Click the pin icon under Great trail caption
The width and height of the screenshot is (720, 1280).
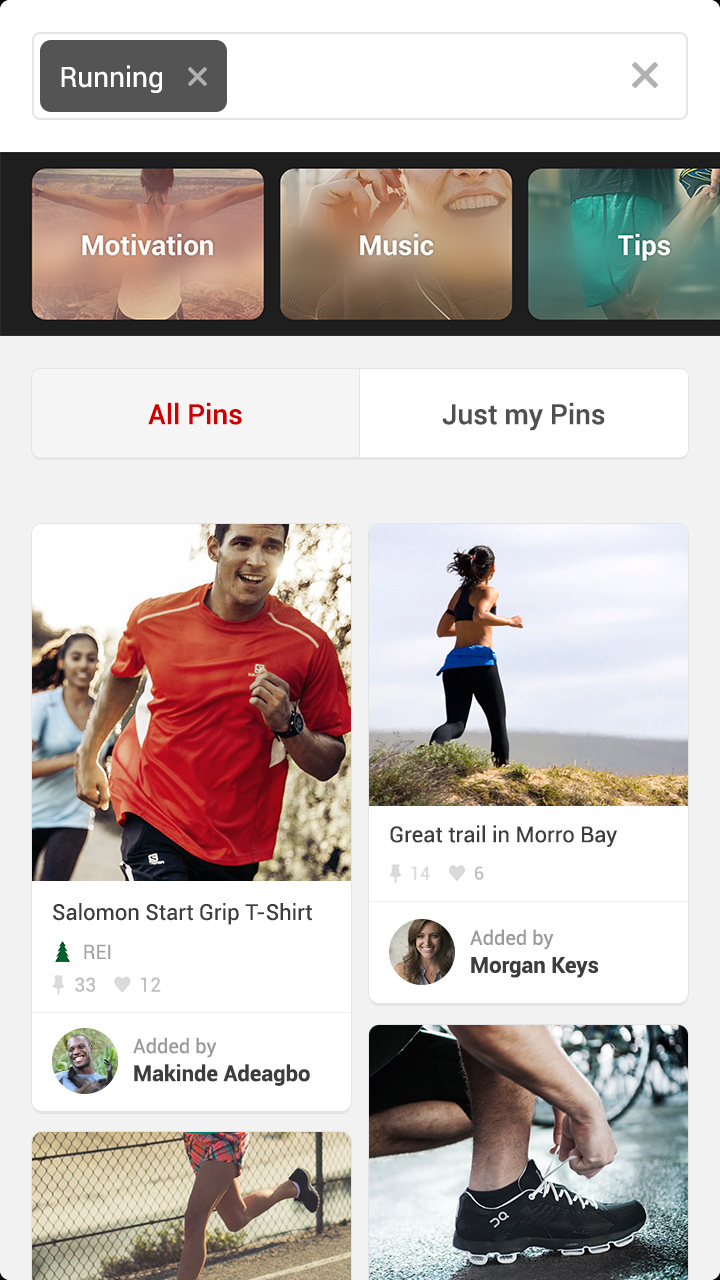pyautogui.click(x=396, y=873)
